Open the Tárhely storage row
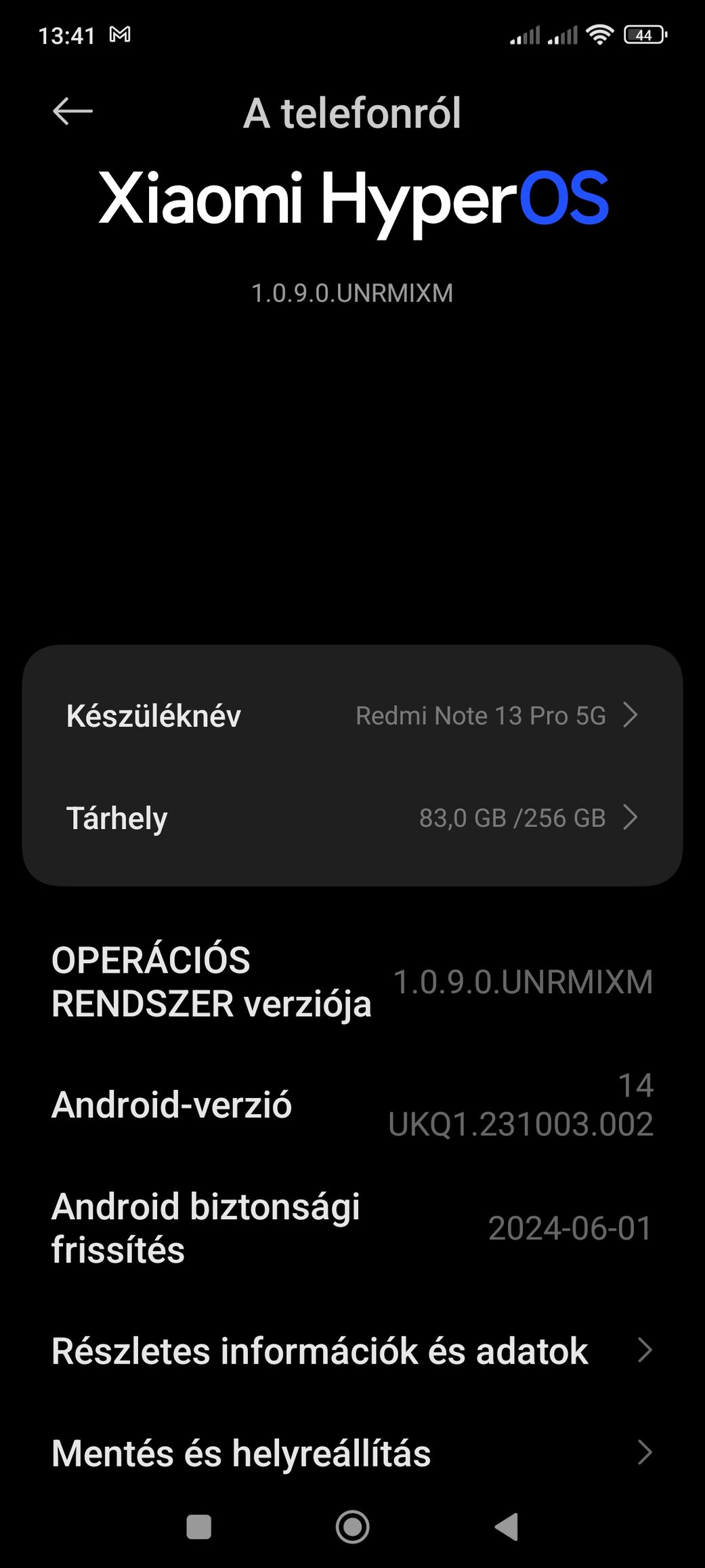Image resolution: width=705 pixels, height=1568 pixels. pyautogui.click(x=352, y=818)
